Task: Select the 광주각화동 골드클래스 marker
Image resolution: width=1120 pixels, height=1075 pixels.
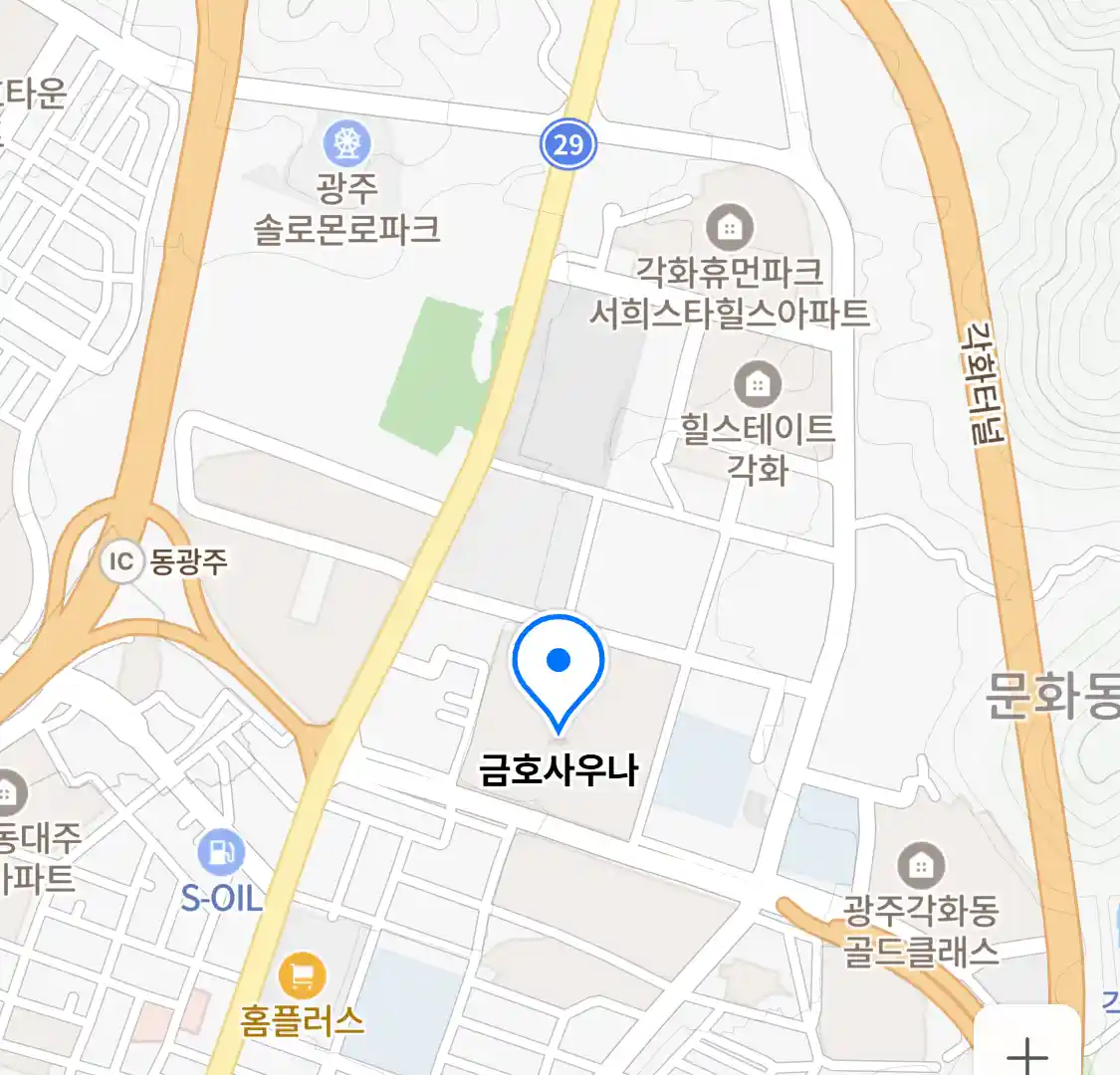Action: [921, 866]
